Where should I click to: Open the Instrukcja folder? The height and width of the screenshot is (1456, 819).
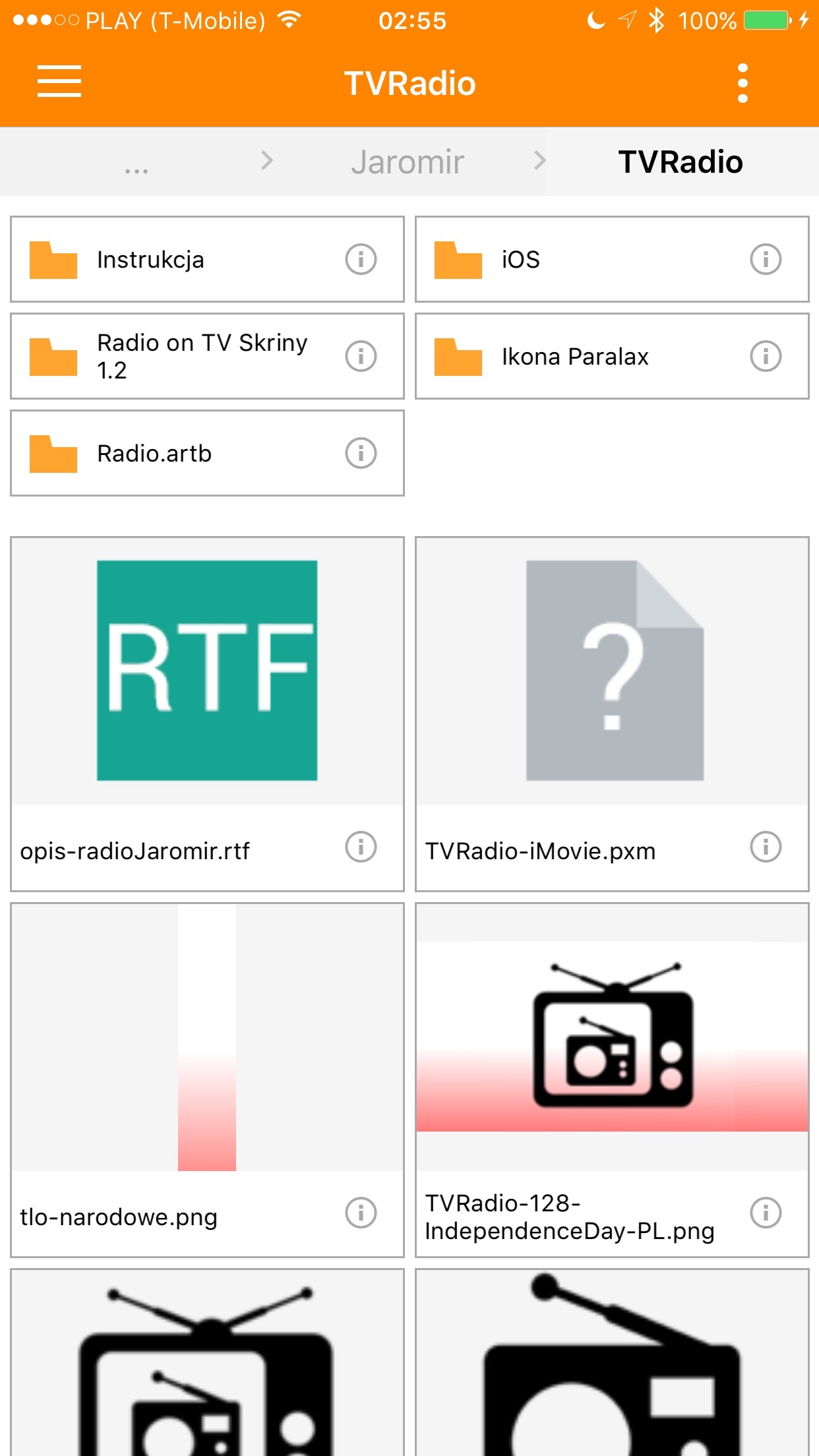(x=207, y=259)
